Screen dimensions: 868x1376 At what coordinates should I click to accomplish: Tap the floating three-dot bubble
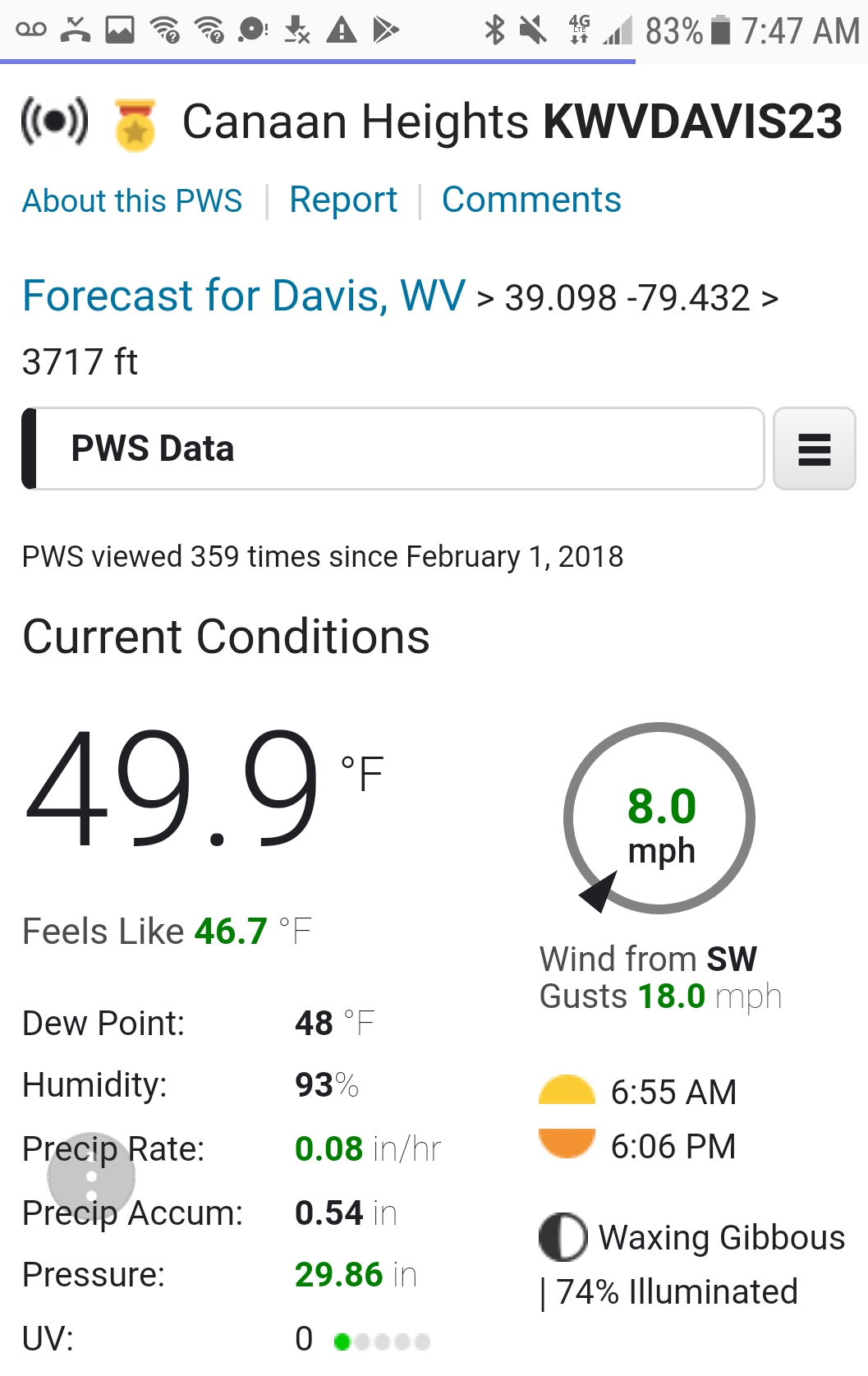(91, 1176)
